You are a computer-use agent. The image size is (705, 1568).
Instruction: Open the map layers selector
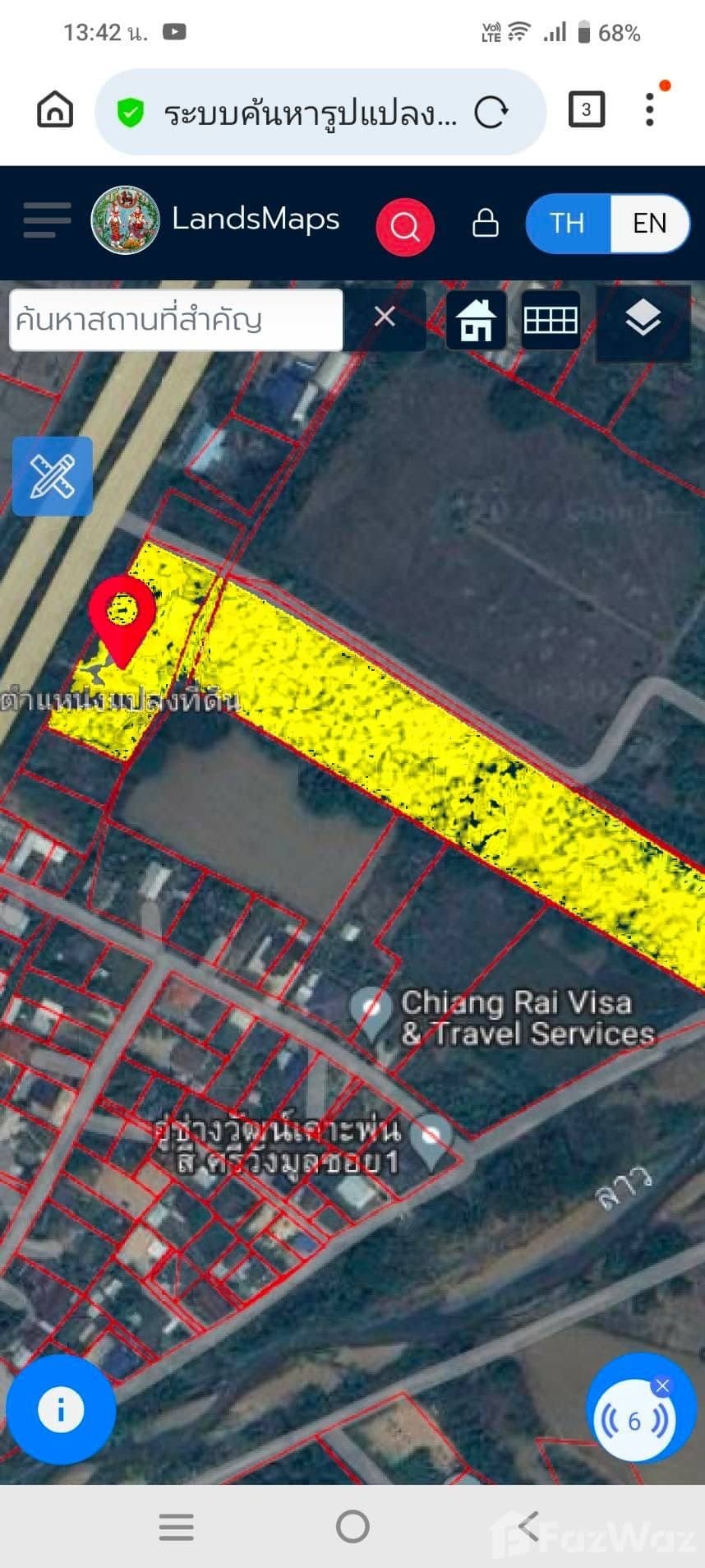643,319
